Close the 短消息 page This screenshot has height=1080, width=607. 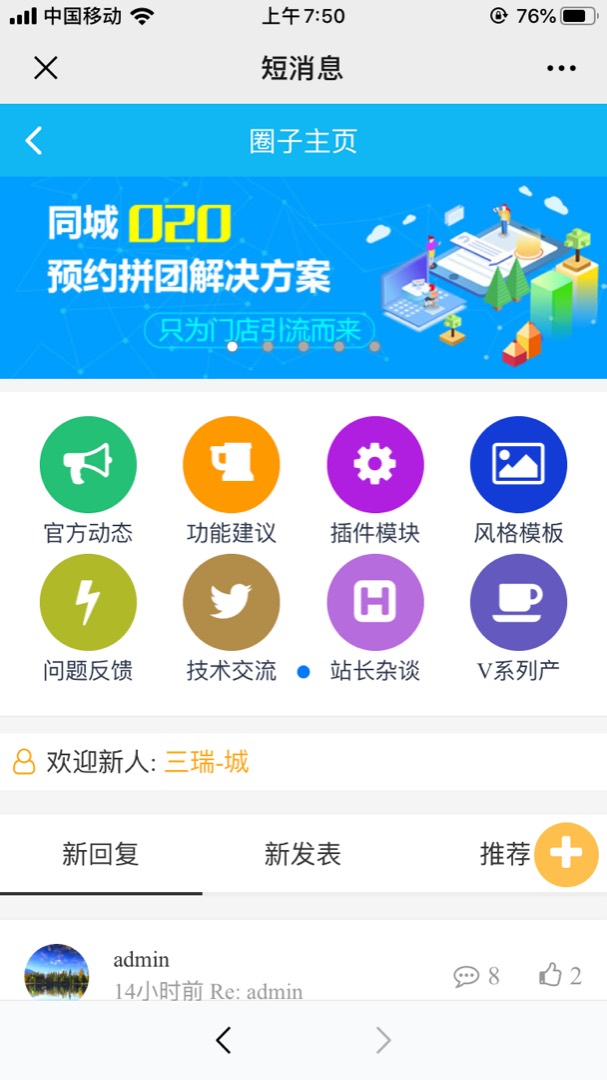[46, 68]
